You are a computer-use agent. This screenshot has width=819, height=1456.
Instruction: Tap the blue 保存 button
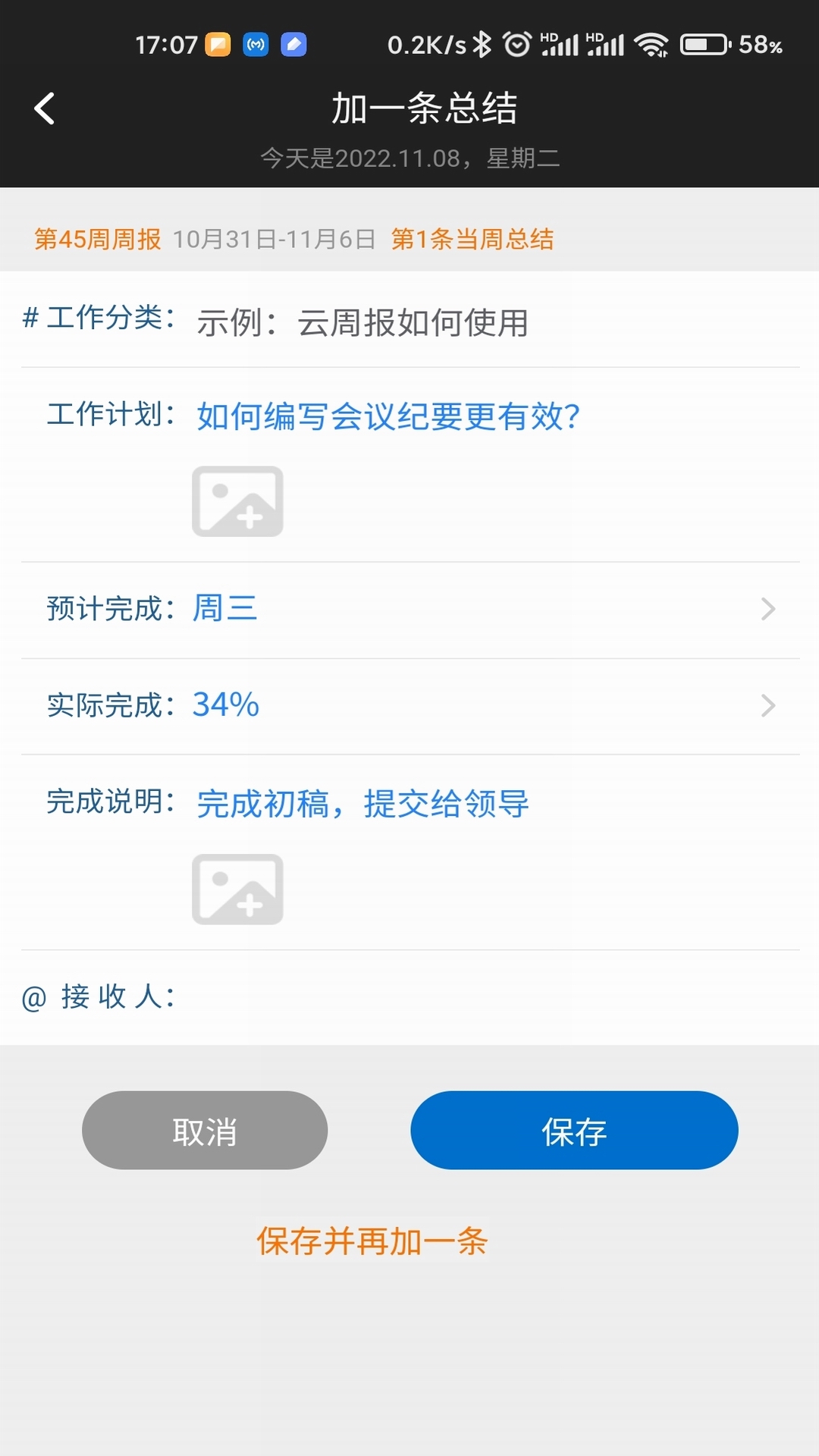(x=573, y=1130)
